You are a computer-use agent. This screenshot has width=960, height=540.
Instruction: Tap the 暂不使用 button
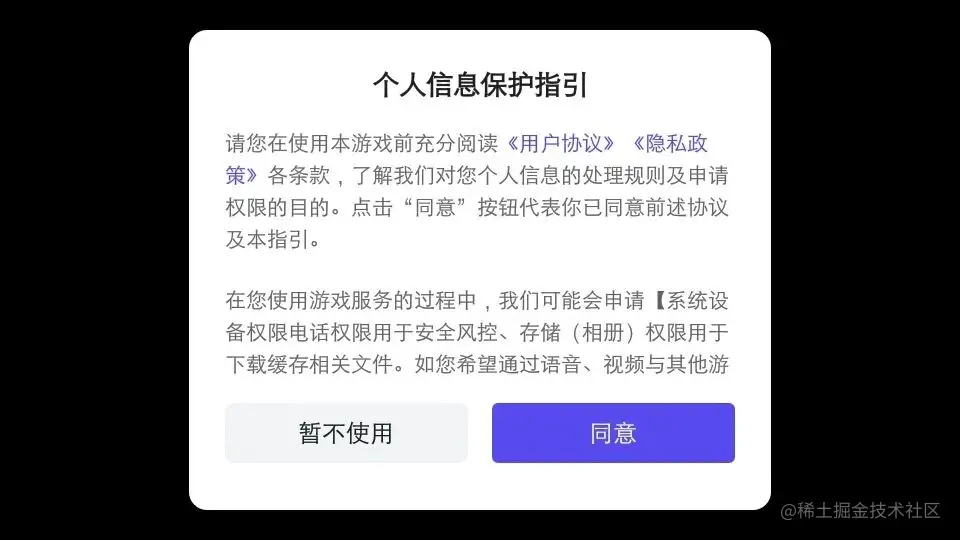pos(346,433)
